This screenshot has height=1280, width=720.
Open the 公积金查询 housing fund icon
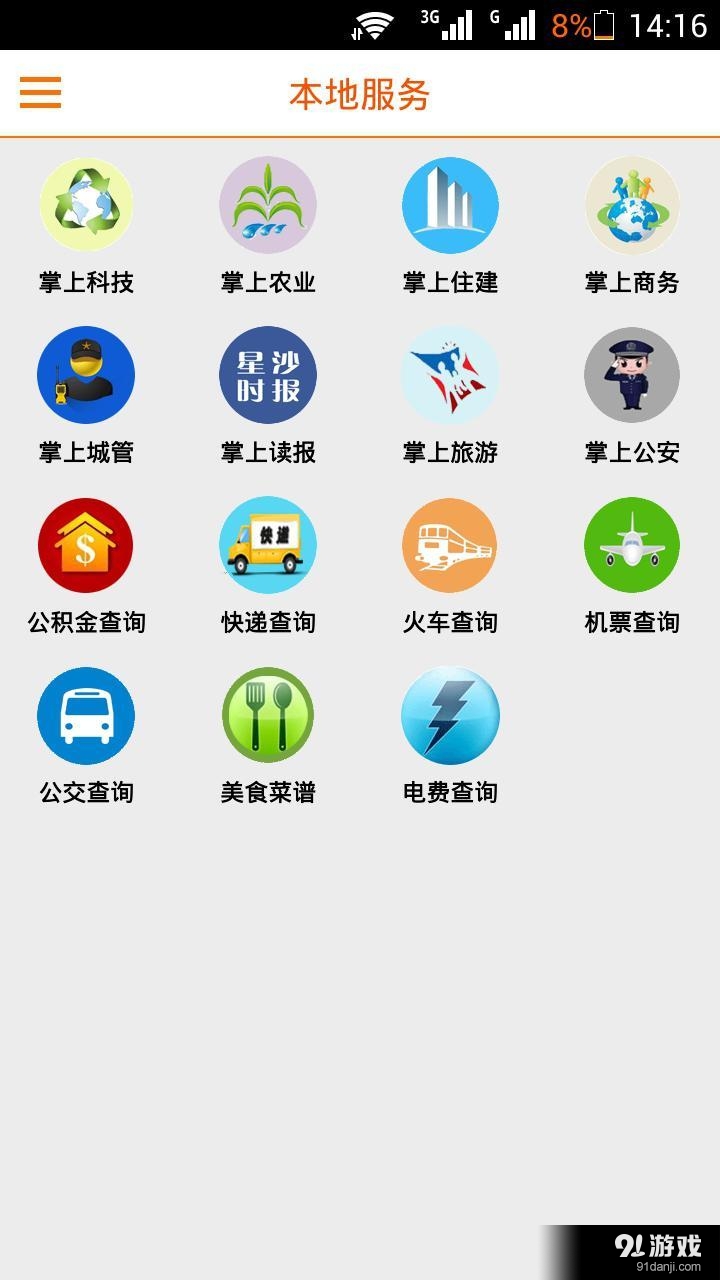tap(85, 545)
